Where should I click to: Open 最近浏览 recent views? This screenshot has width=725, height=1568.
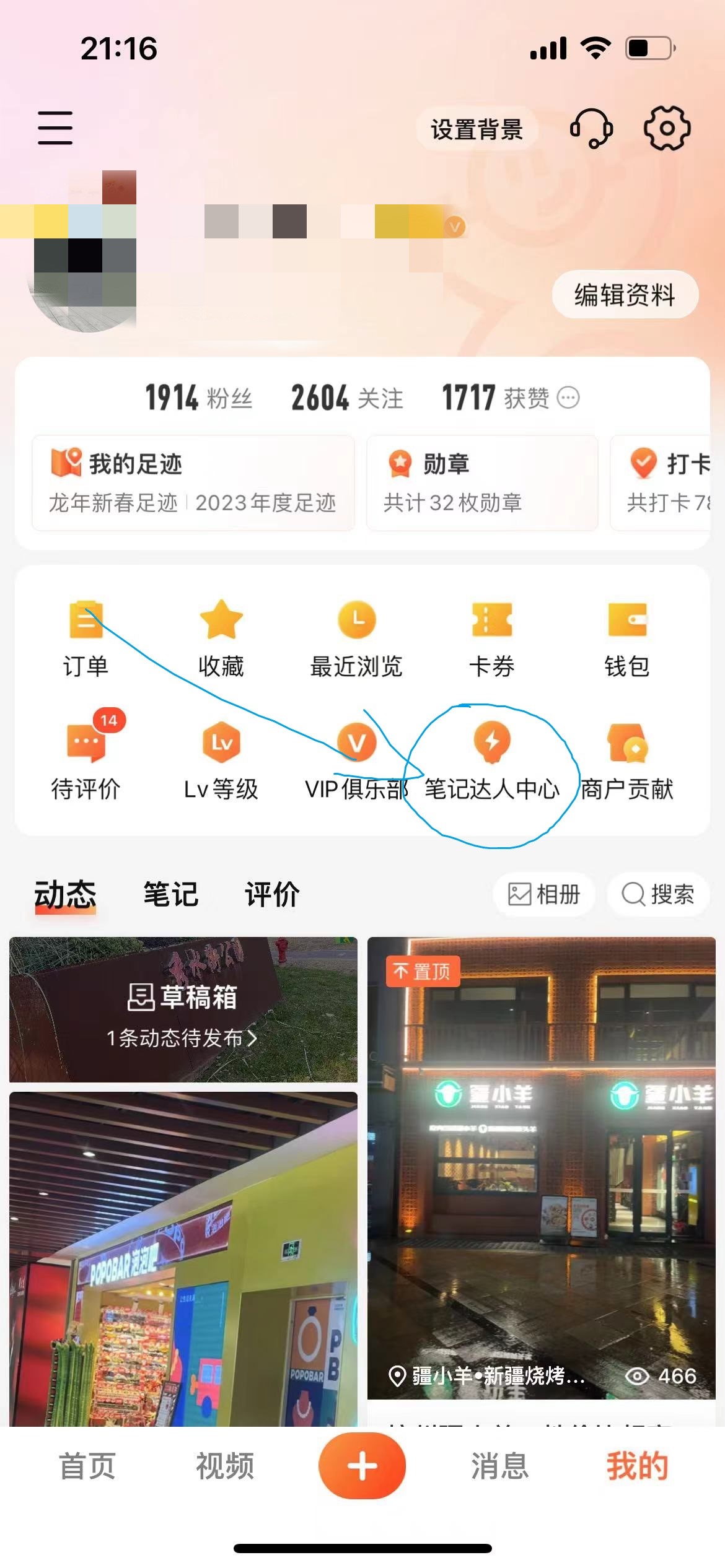click(356, 638)
